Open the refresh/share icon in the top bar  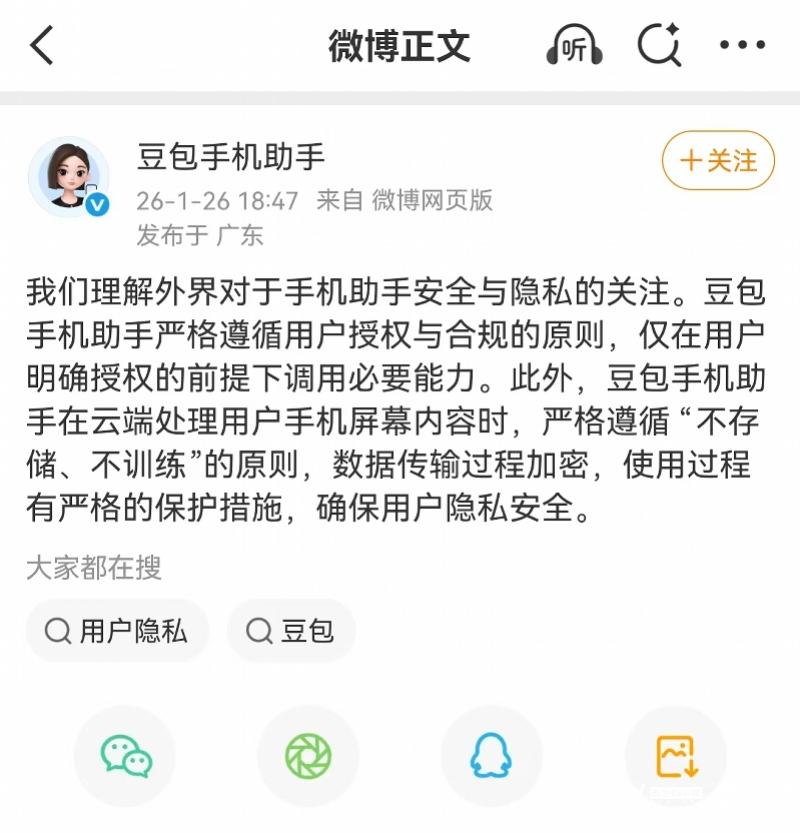(x=657, y=46)
